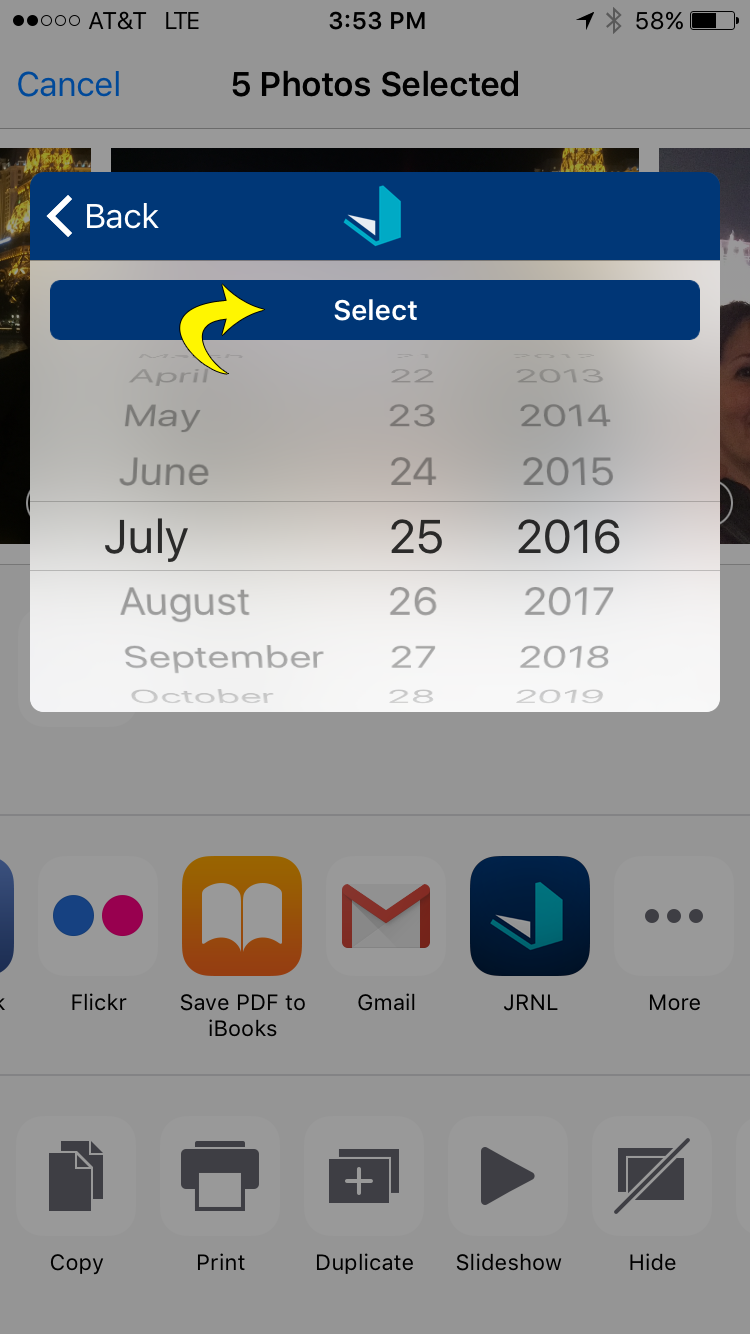Pick day 24 in the date wheel
The width and height of the screenshot is (750, 1334).
pos(413,472)
